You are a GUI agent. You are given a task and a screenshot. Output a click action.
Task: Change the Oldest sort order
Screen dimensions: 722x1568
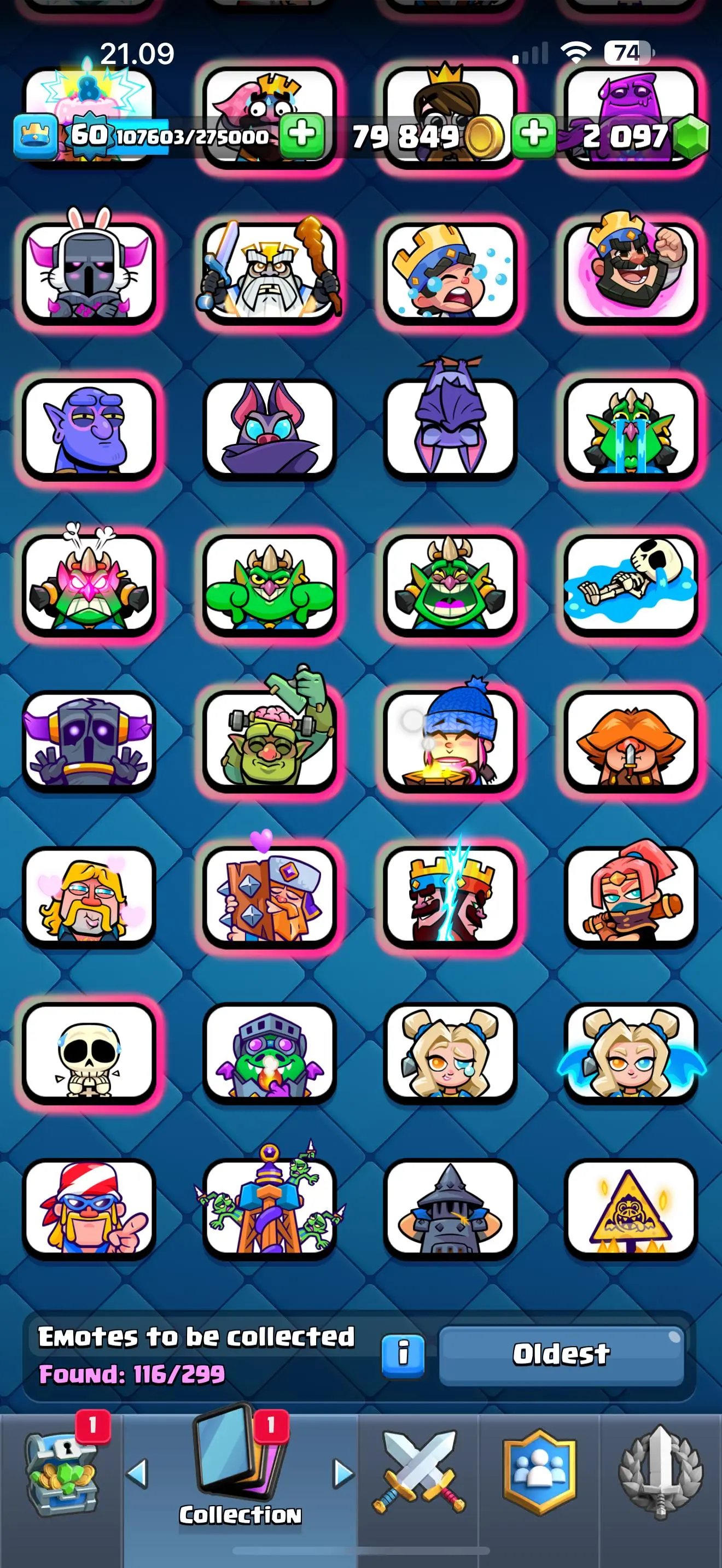click(561, 1354)
